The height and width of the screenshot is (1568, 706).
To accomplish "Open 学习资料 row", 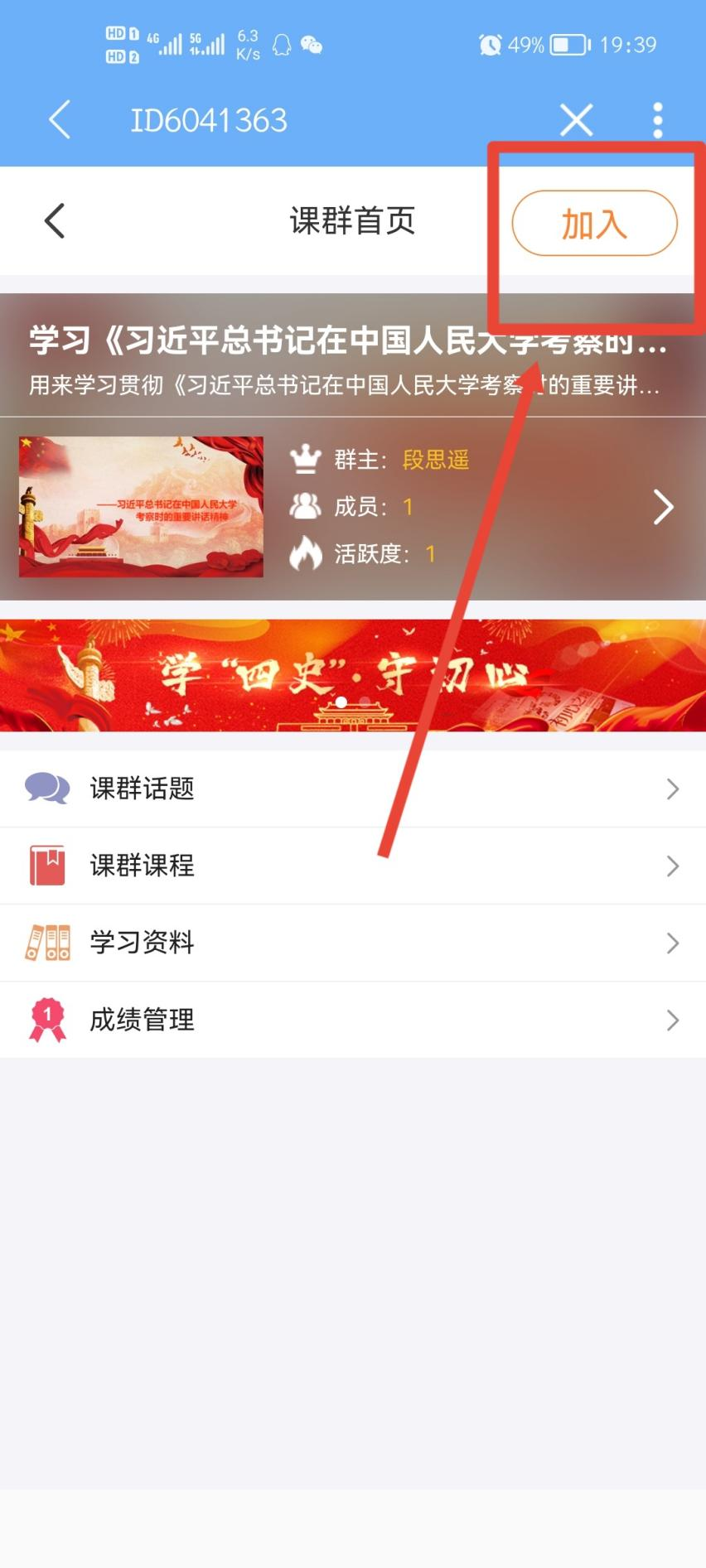I will click(x=352, y=943).
